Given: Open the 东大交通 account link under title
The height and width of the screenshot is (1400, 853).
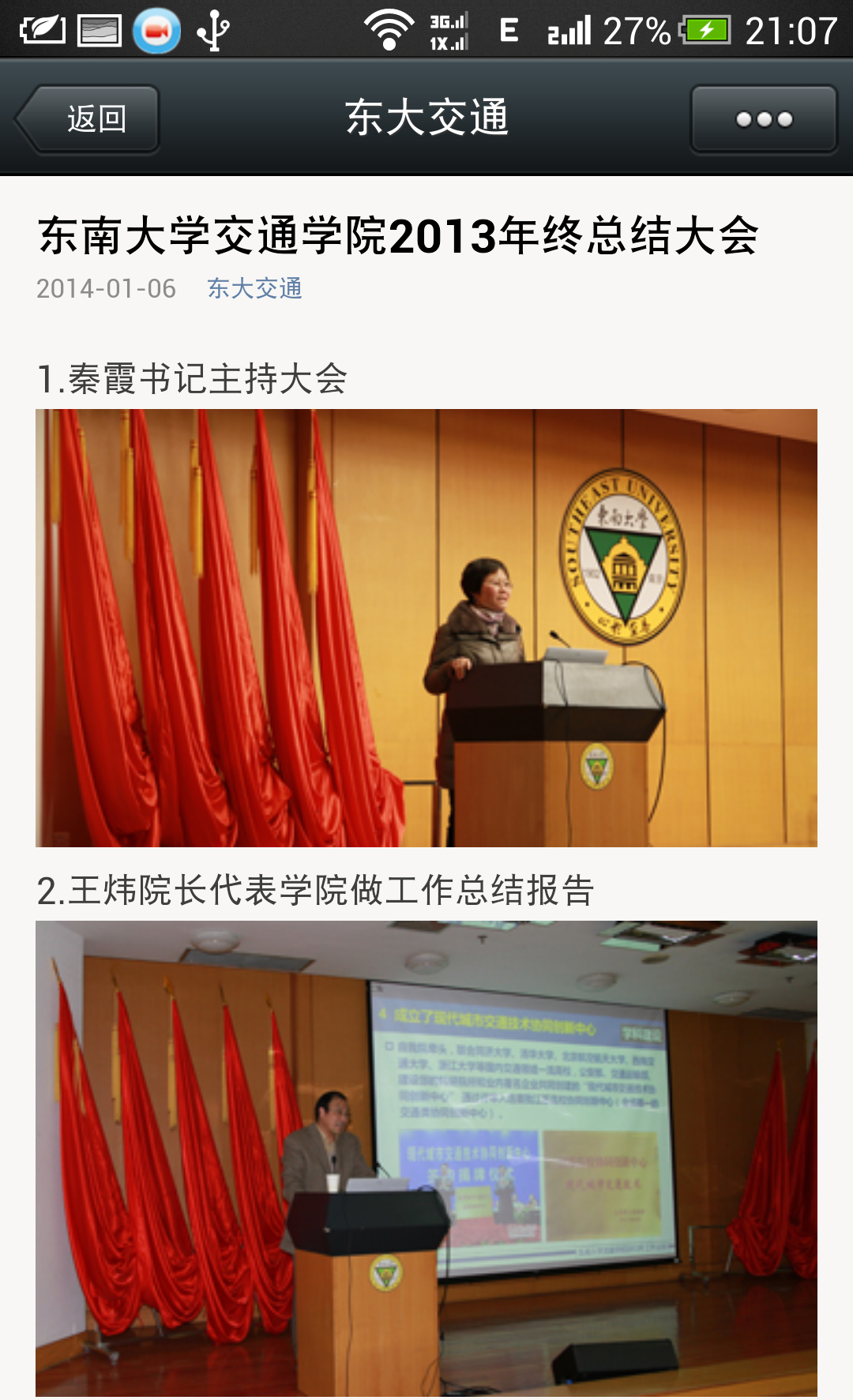Looking at the screenshot, I should [x=254, y=289].
